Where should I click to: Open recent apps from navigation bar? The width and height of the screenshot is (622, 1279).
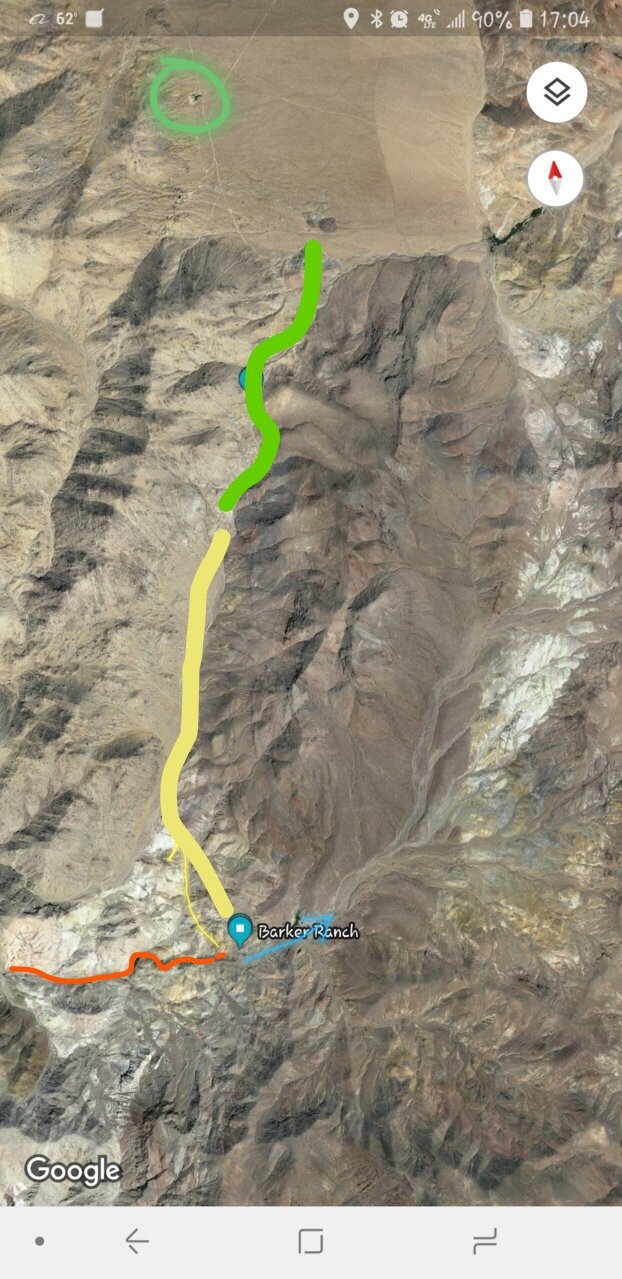tap(484, 1242)
